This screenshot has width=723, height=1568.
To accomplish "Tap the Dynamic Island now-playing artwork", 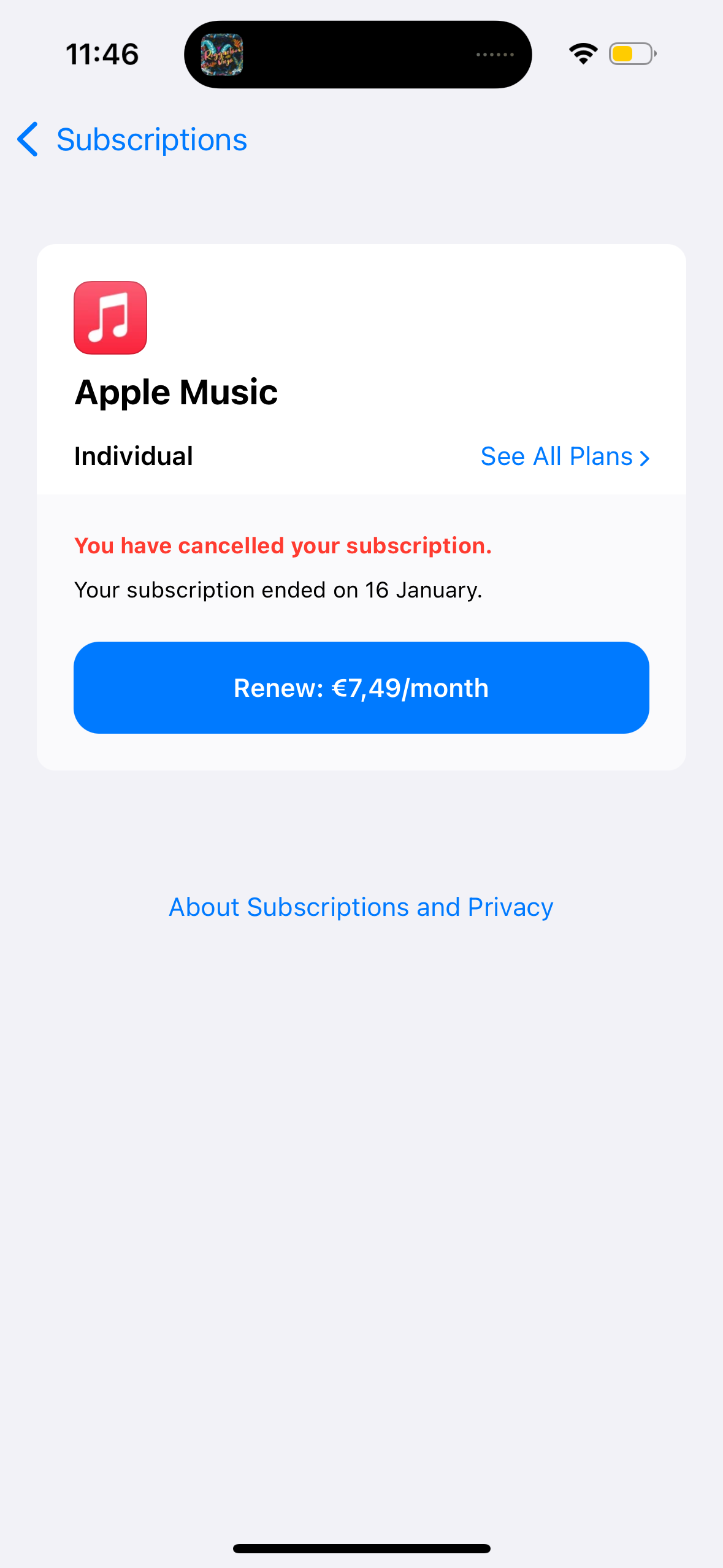I will point(222,55).
